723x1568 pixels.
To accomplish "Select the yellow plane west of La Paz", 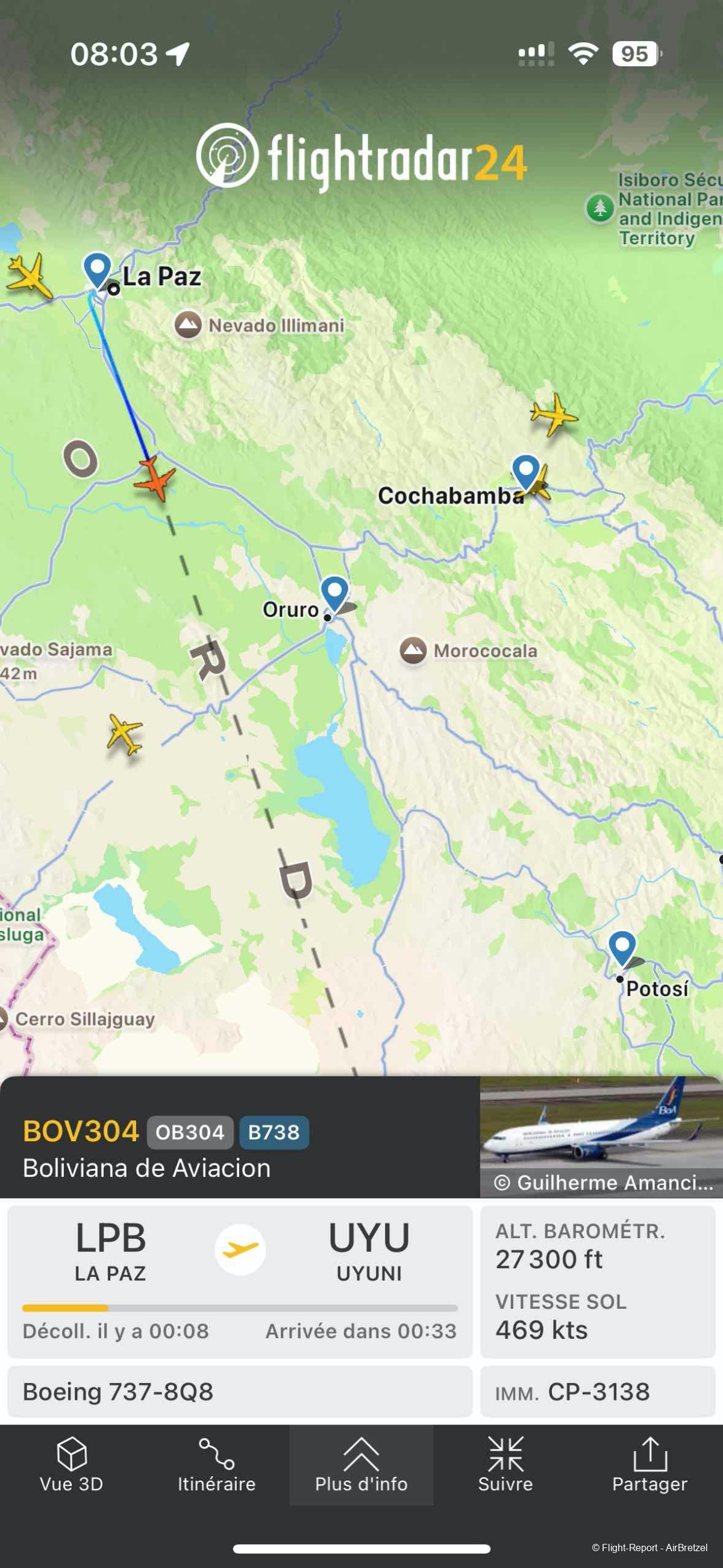I will coord(28,276).
